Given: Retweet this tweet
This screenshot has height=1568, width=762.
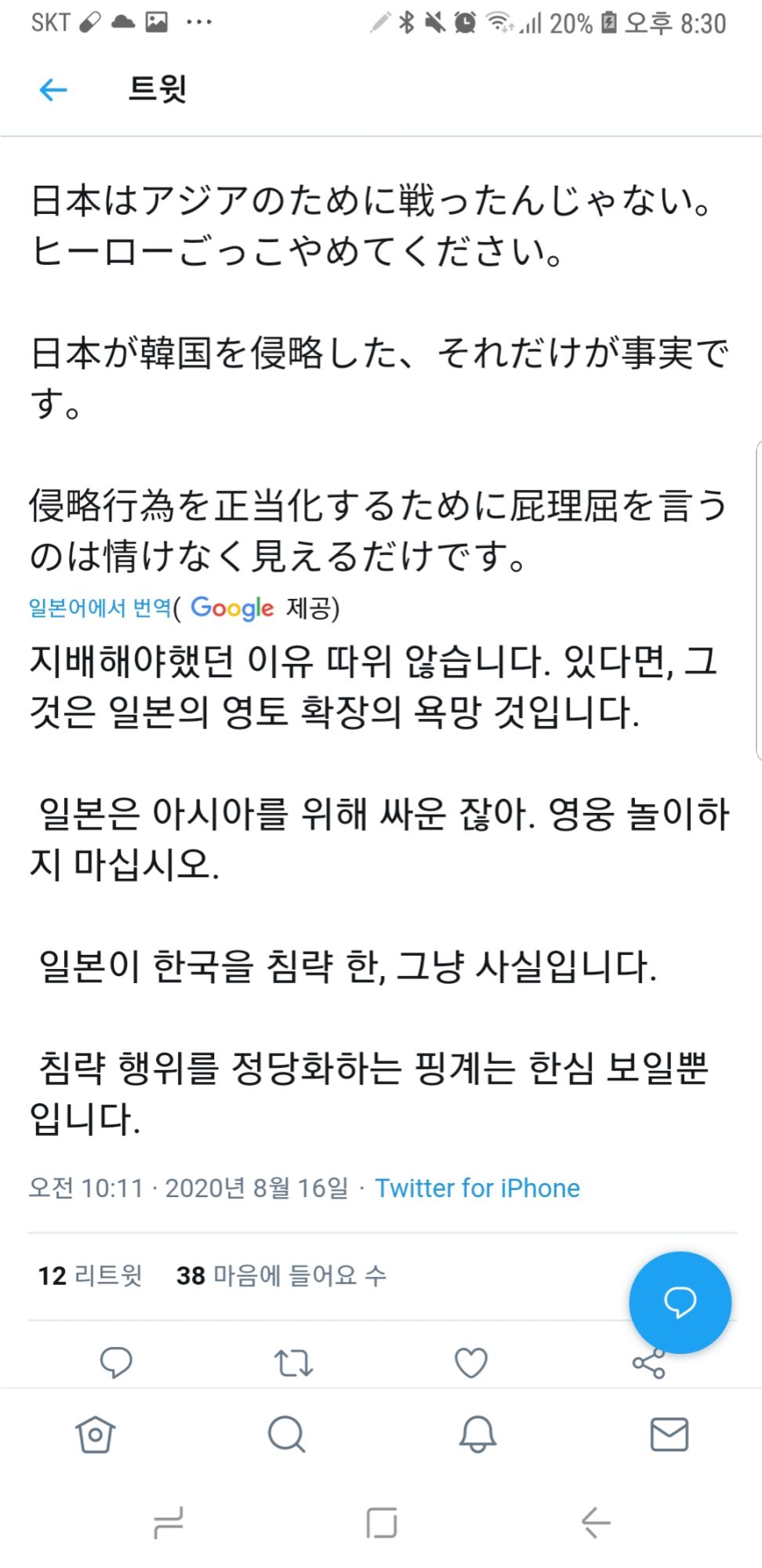Looking at the screenshot, I should coord(293,1363).
